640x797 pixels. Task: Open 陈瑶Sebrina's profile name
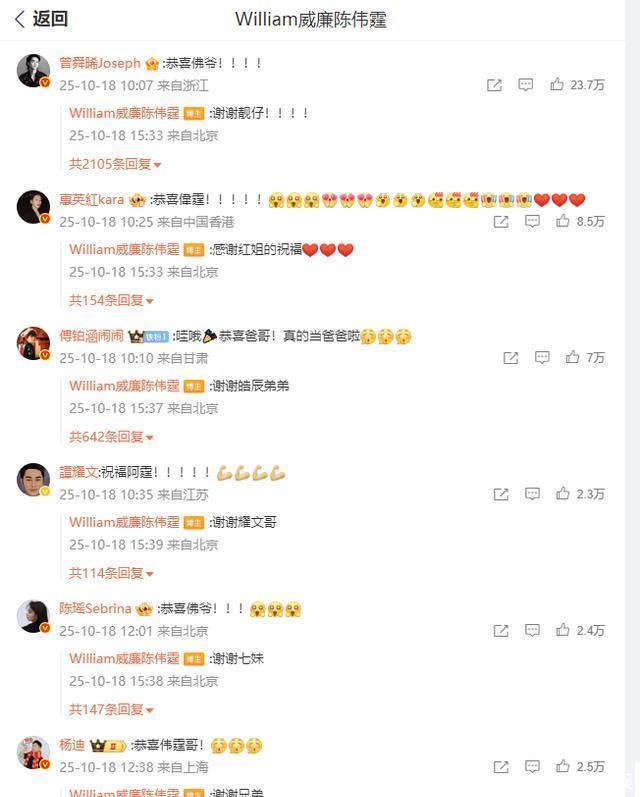click(x=95, y=608)
